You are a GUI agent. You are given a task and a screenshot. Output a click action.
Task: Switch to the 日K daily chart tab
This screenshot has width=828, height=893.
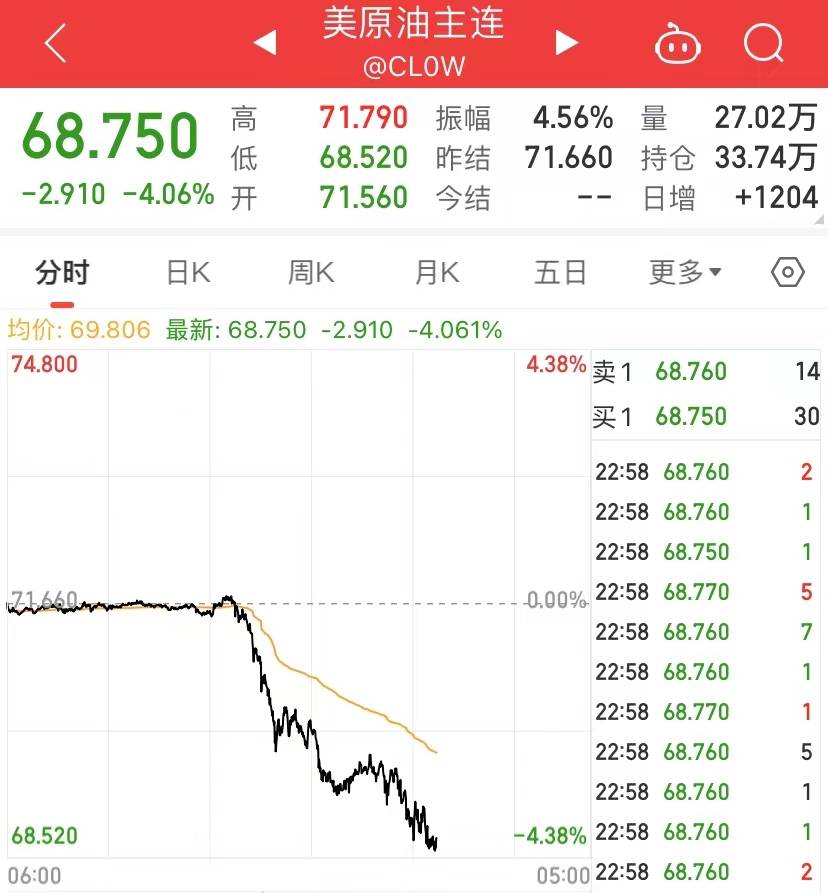click(x=187, y=271)
